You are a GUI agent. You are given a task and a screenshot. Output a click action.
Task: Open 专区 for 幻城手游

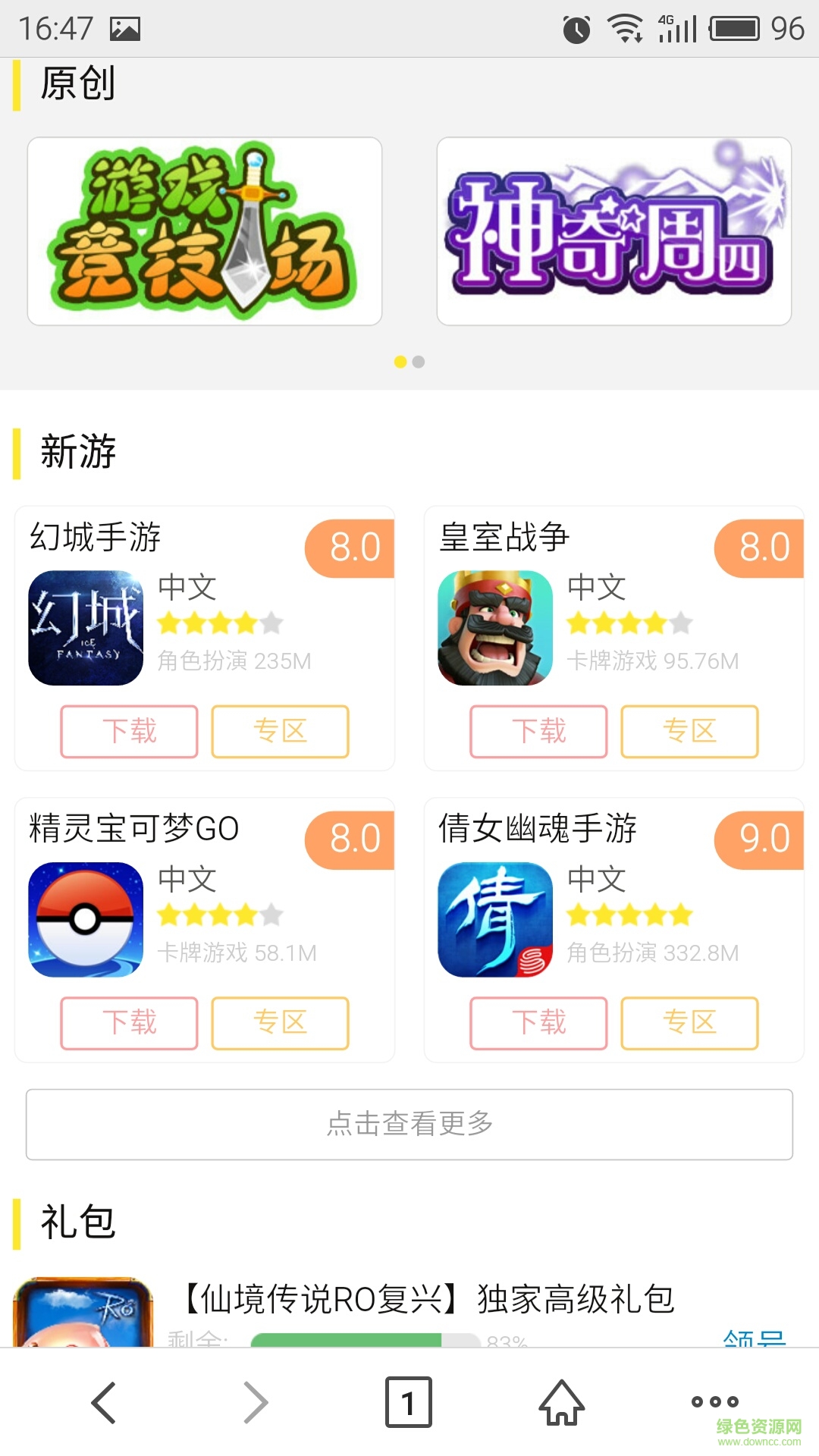(280, 731)
